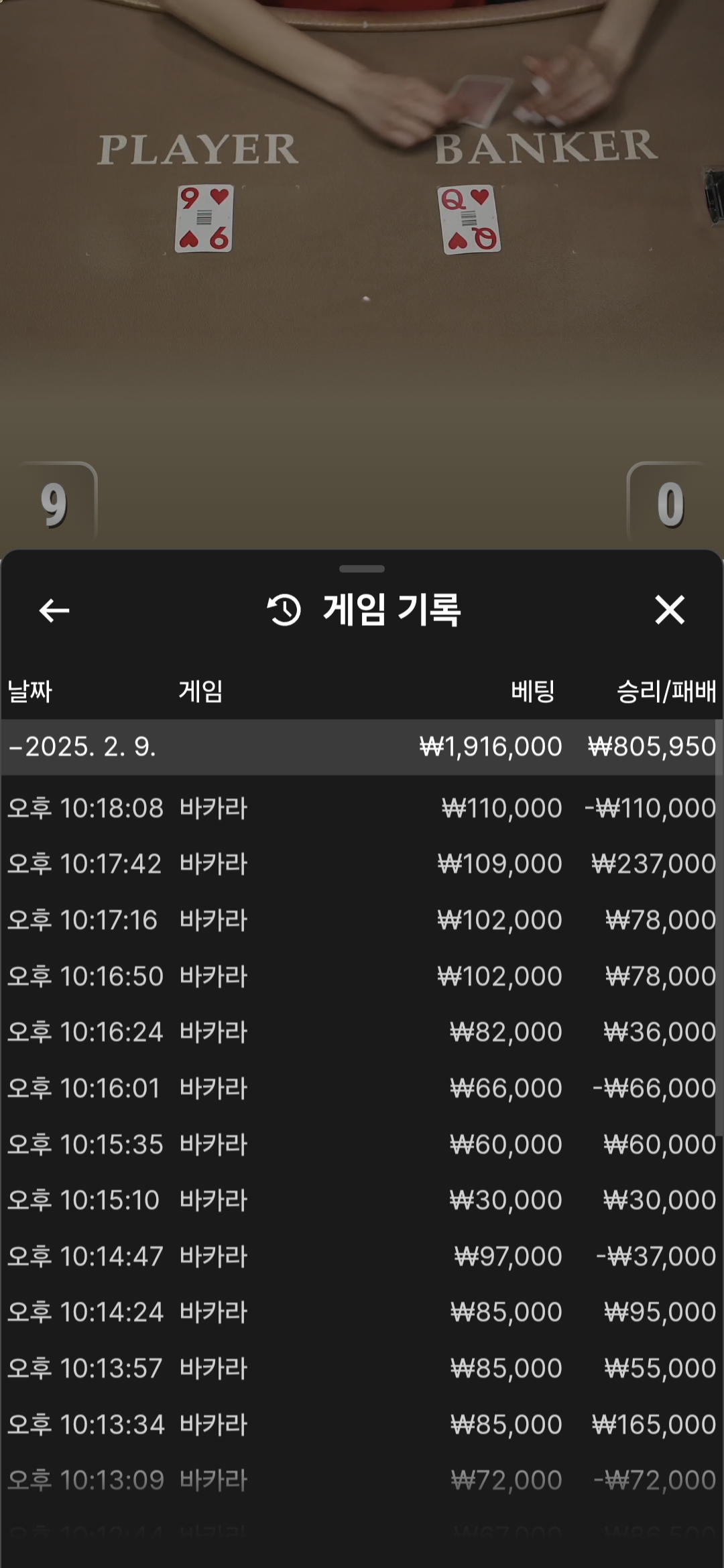The image size is (724, 1568).
Task: Close the game history panel
Action: click(x=669, y=610)
